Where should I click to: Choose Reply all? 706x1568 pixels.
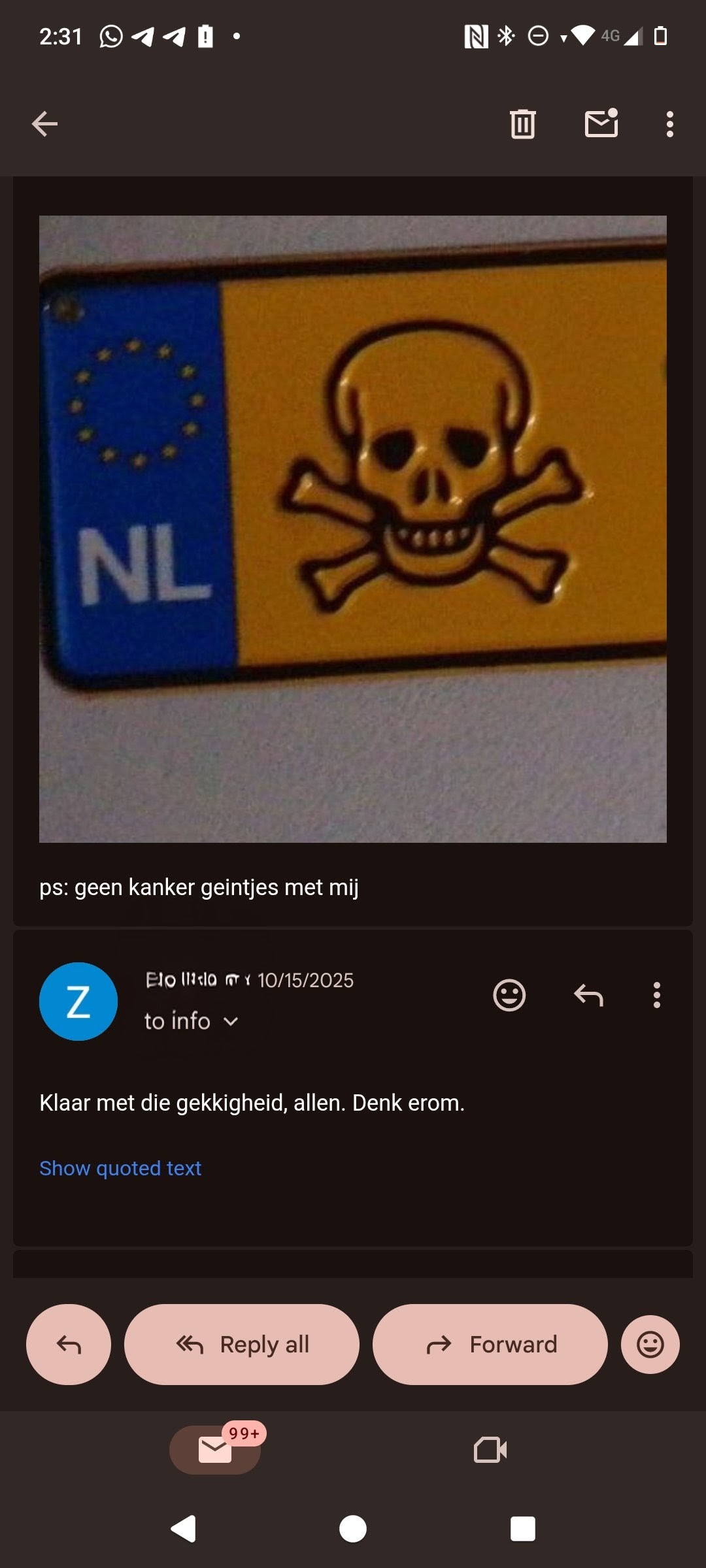pos(242,1345)
